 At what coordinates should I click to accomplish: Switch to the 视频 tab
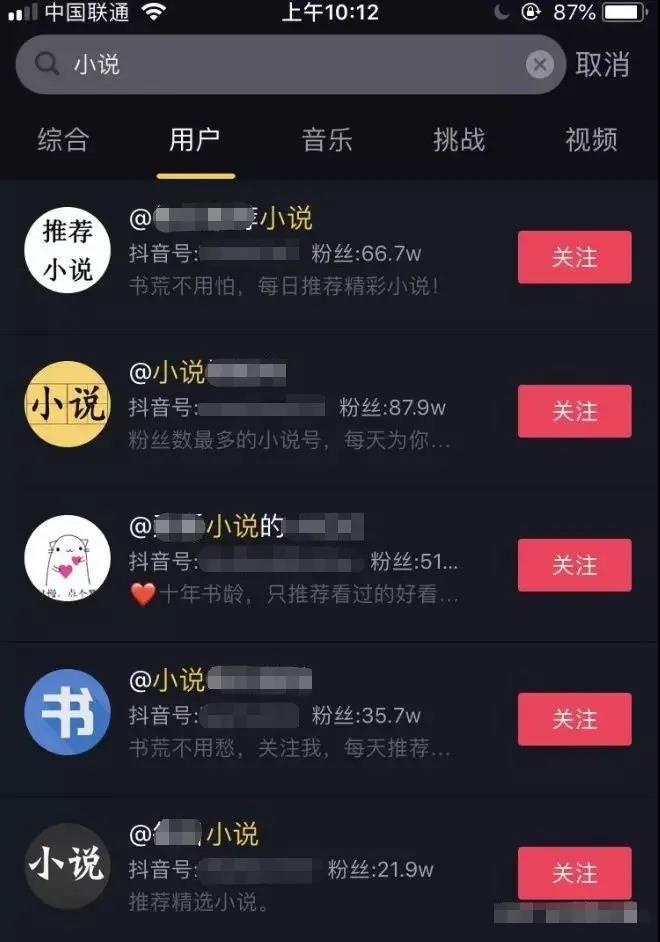[591, 140]
